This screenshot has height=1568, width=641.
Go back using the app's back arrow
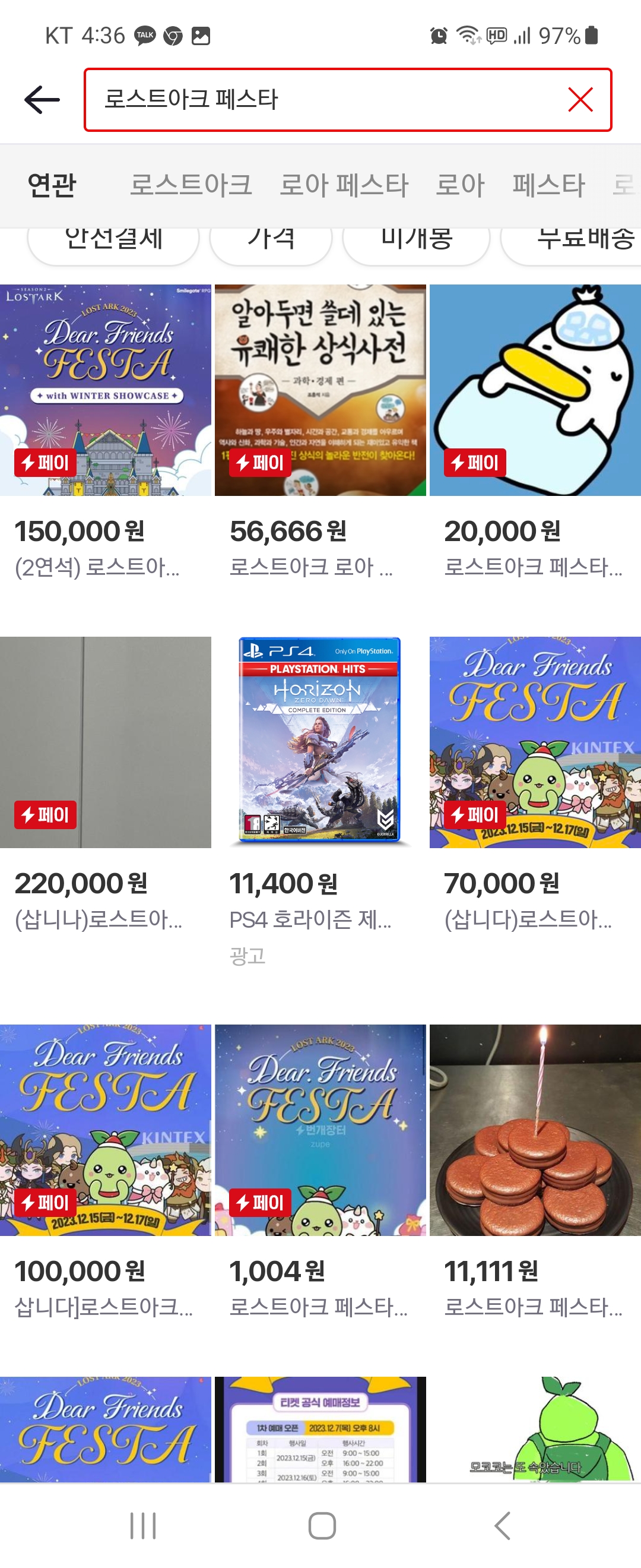point(42,100)
